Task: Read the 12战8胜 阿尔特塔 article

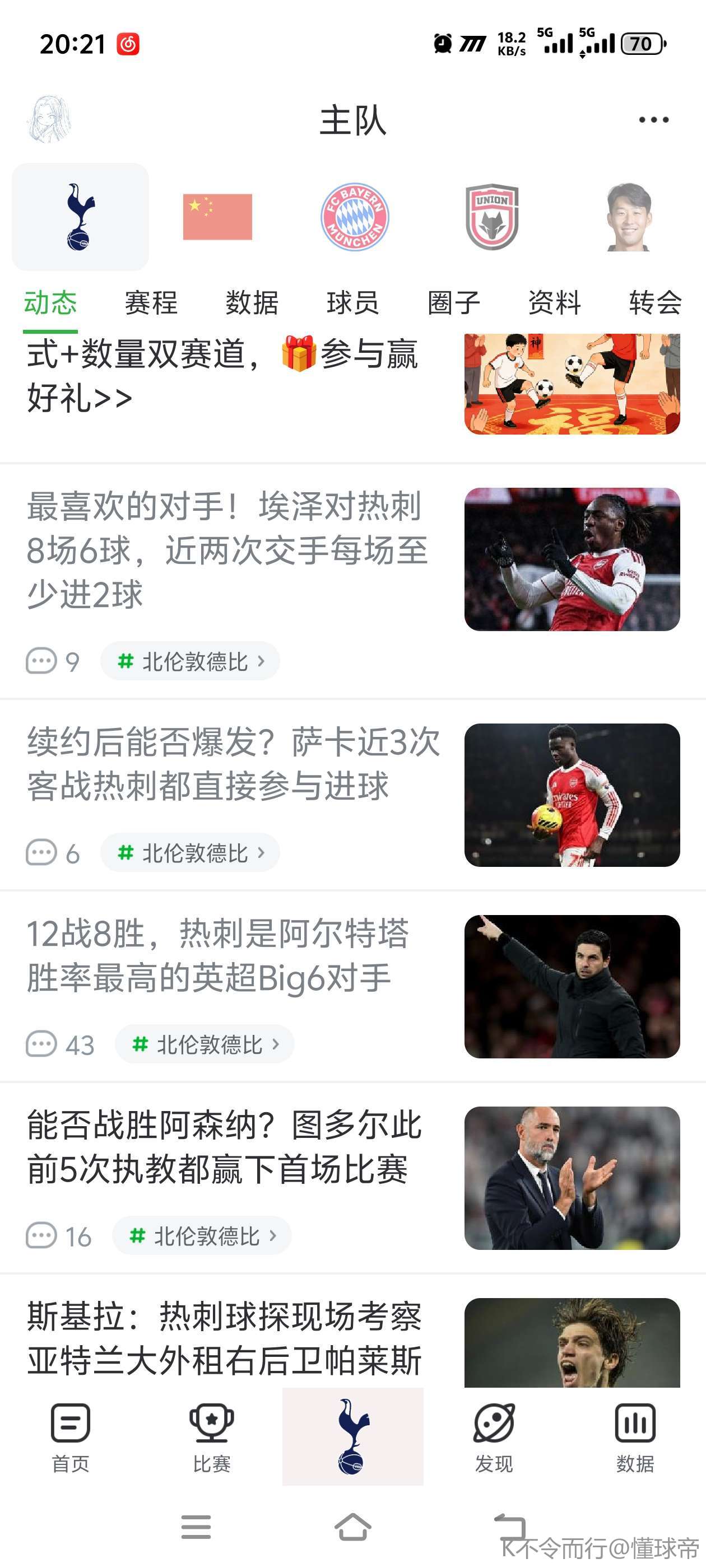Action: [218, 955]
